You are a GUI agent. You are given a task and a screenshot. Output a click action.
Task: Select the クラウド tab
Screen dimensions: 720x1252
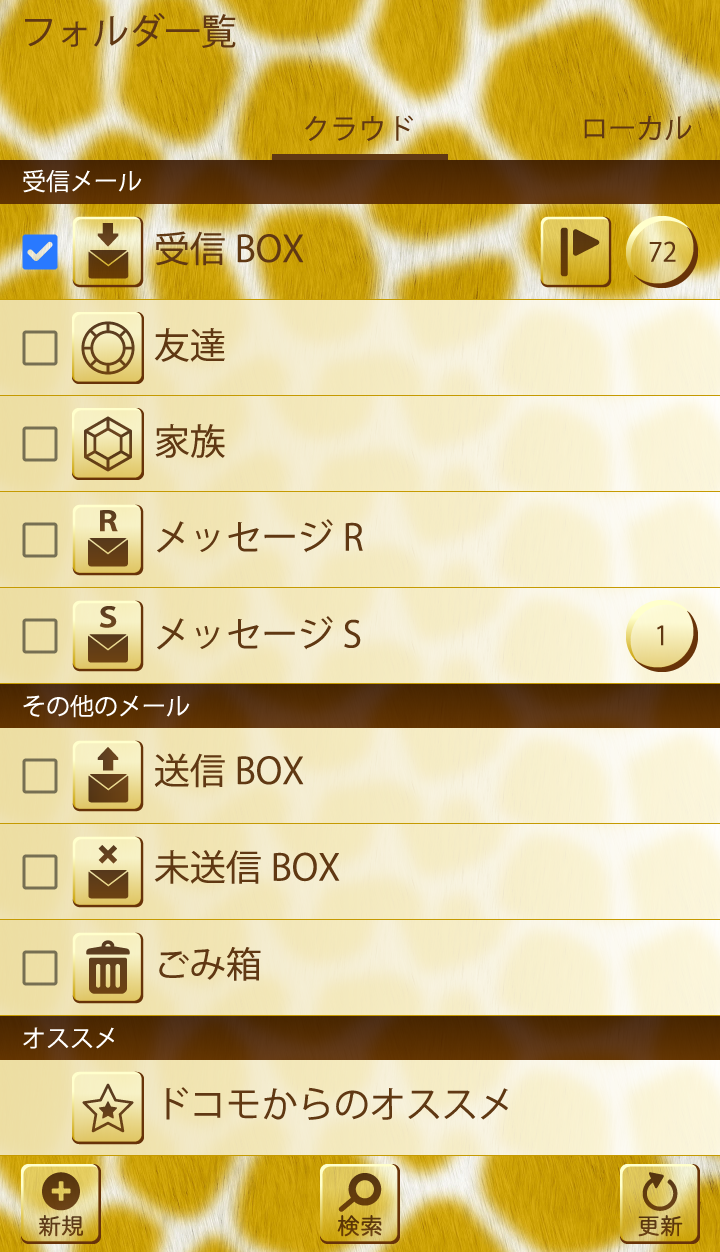tap(359, 129)
